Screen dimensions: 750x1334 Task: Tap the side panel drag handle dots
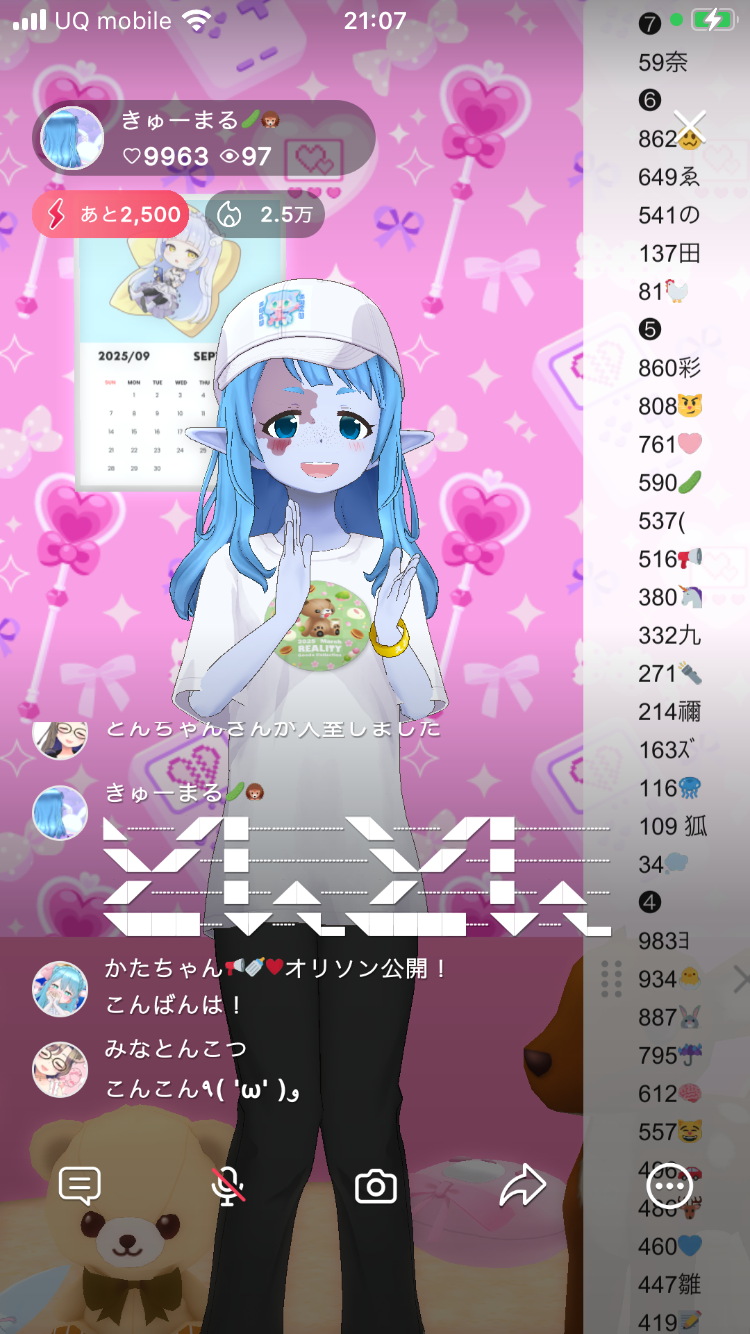click(612, 979)
